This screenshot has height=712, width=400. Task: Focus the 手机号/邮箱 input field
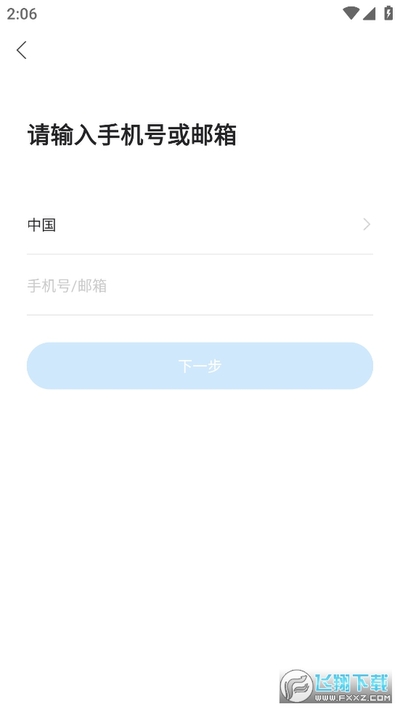point(200,286)
